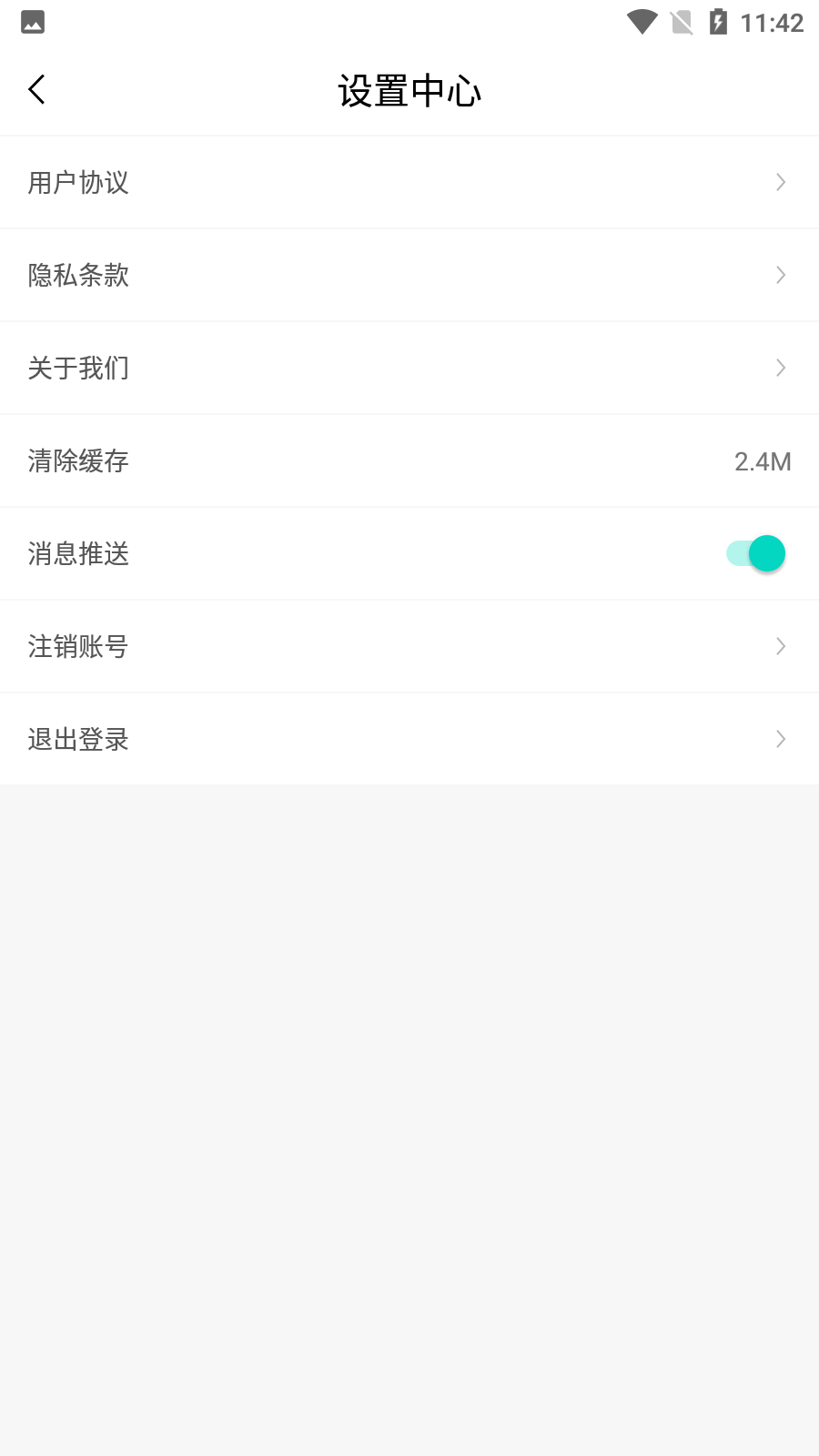Tap 退出登录 to log out

[78, 739]
